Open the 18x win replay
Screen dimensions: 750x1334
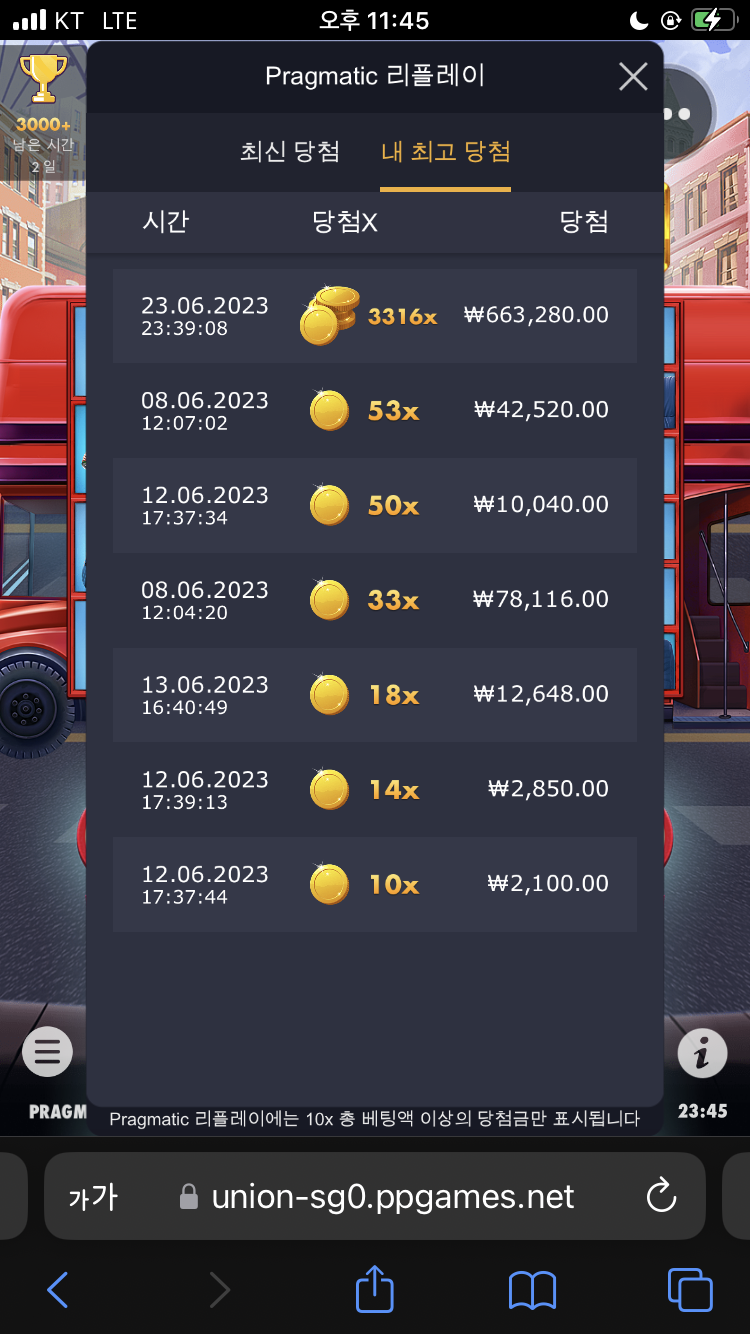(375, 695)
